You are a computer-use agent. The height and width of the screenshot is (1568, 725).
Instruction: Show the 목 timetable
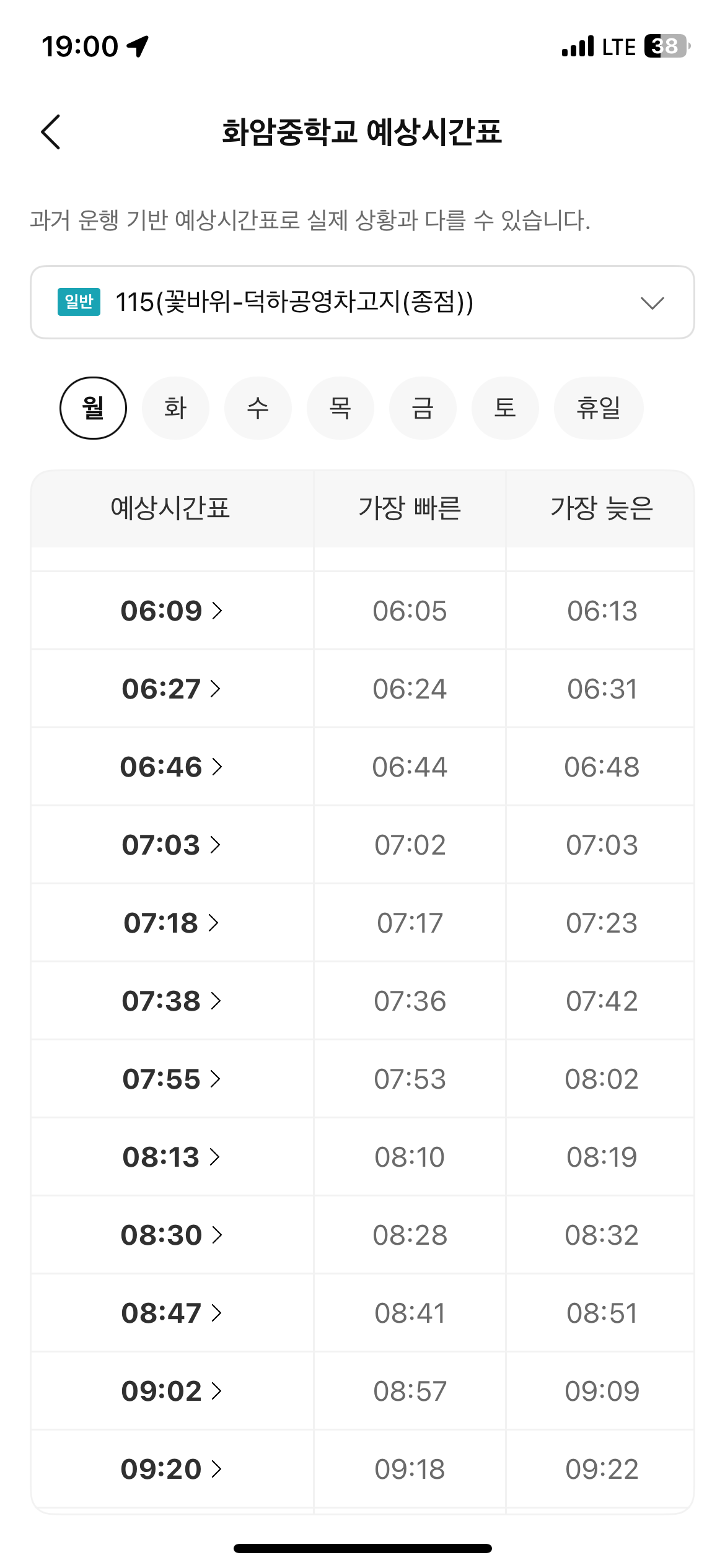[x=340, y=408]
